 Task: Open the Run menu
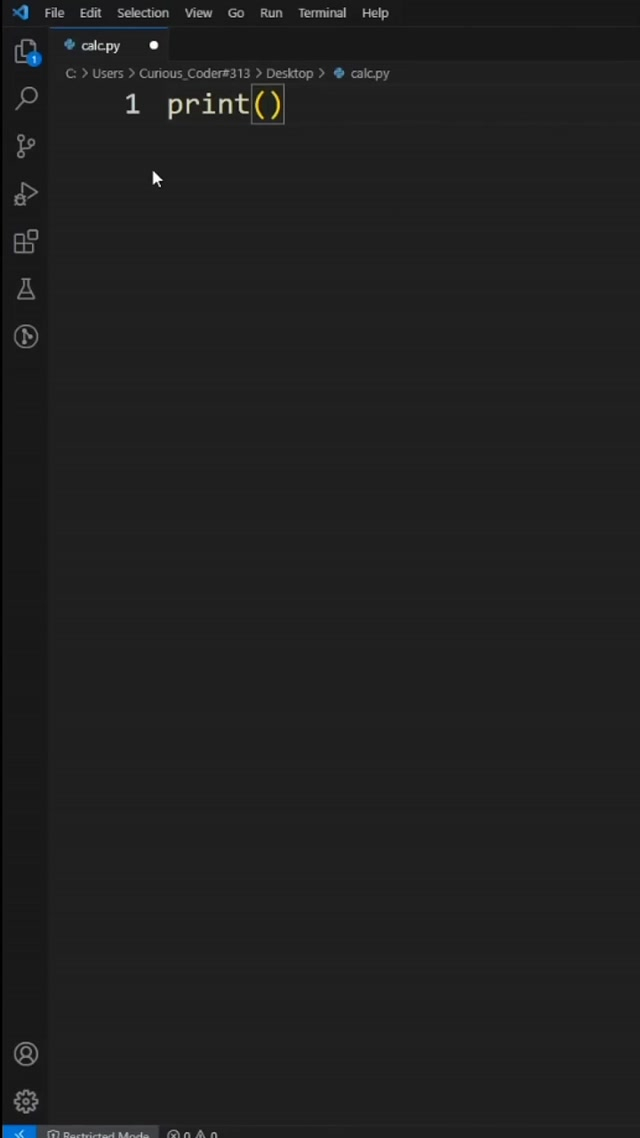pos(270,13)
